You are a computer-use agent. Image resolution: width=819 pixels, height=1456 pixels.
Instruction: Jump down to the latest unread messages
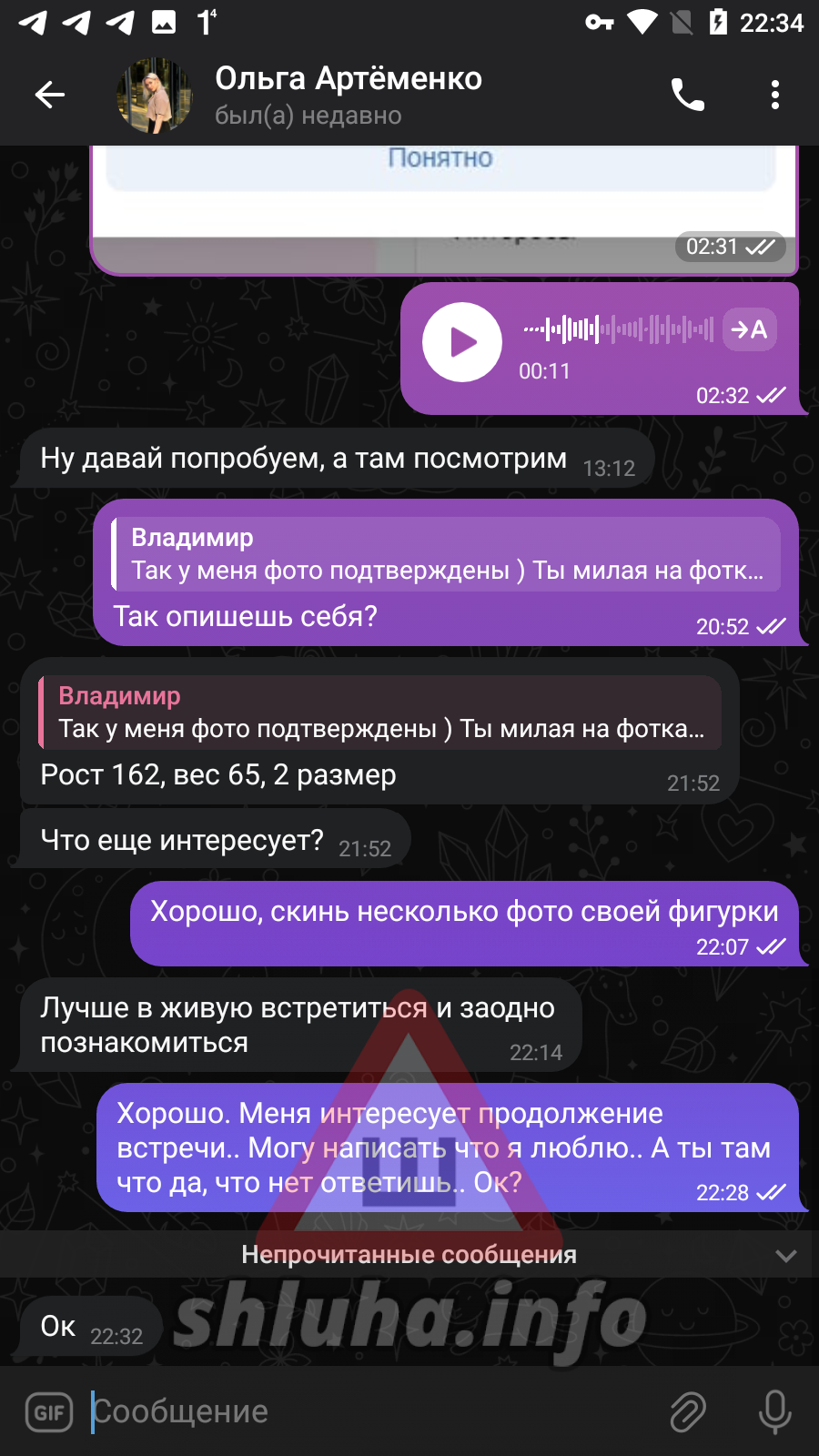pyautogui.click(x=785, y=1256)
